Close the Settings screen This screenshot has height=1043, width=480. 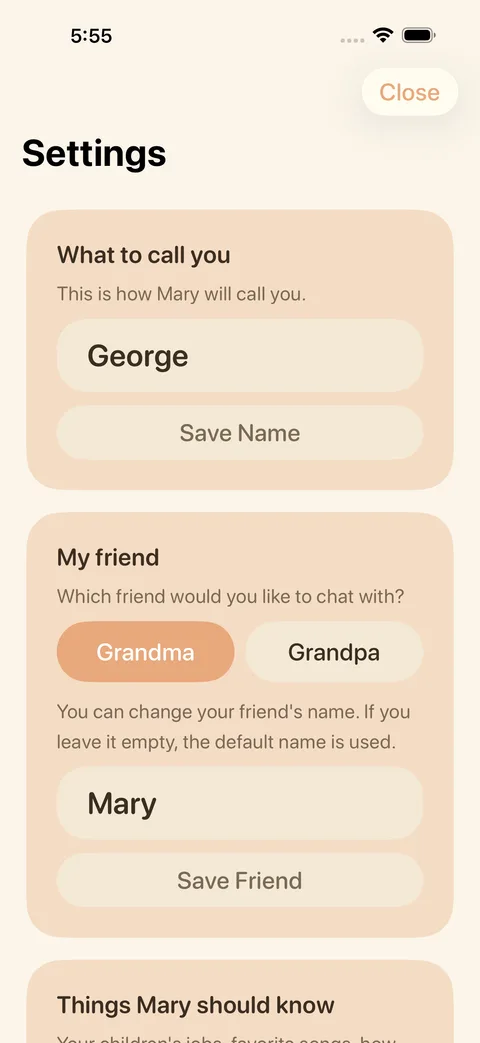410,92
